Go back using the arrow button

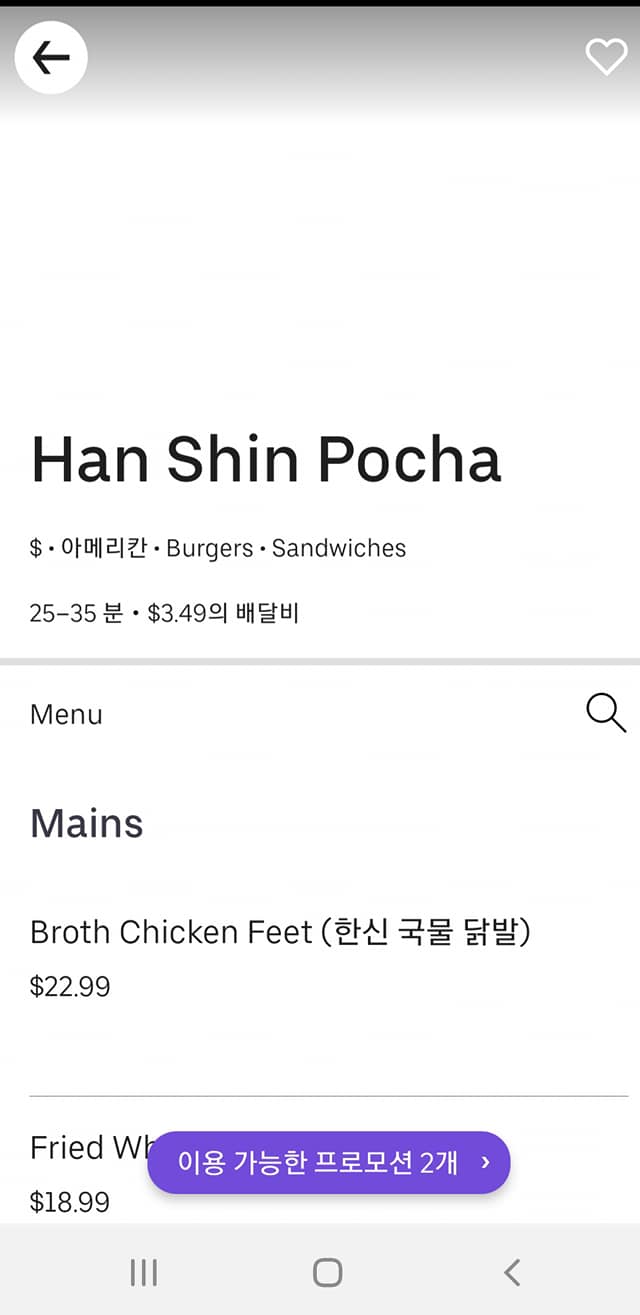click(x=51, y=58)
